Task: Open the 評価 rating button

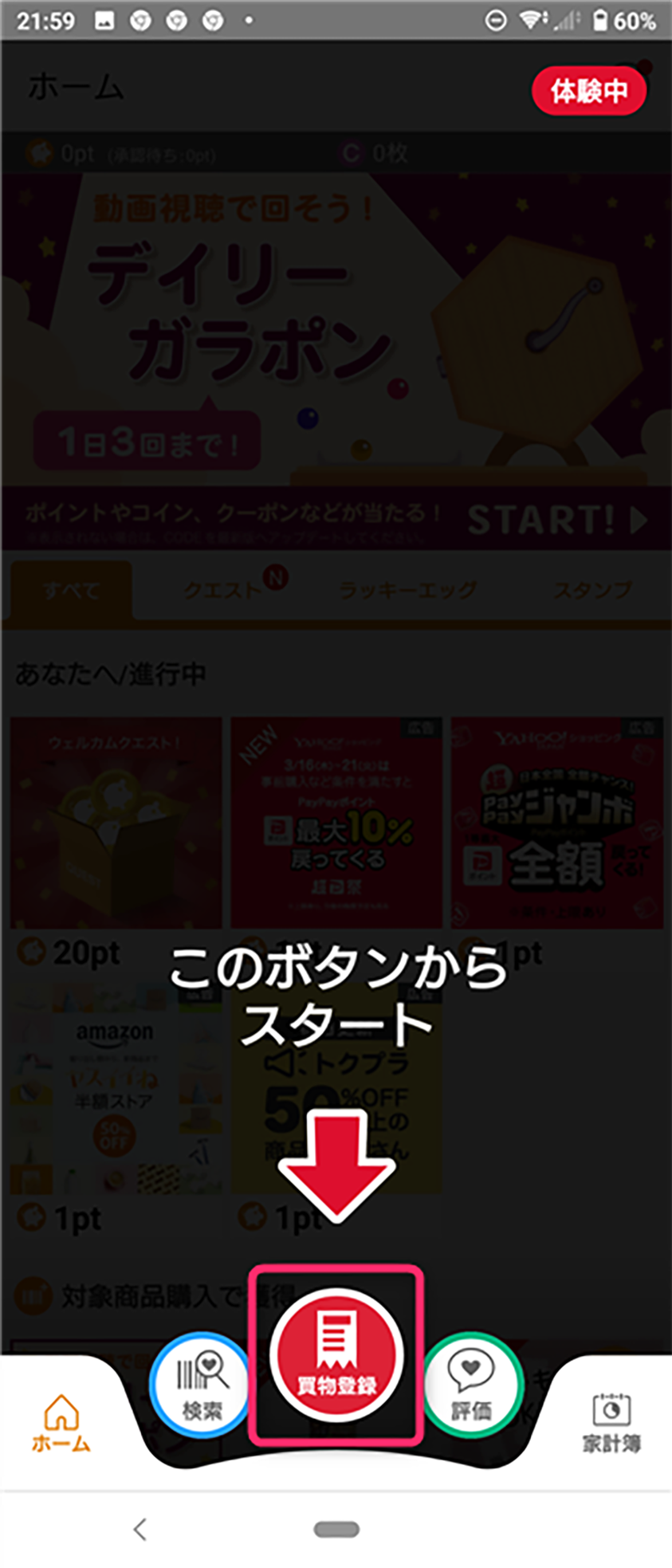Action: click(471, 1385)
